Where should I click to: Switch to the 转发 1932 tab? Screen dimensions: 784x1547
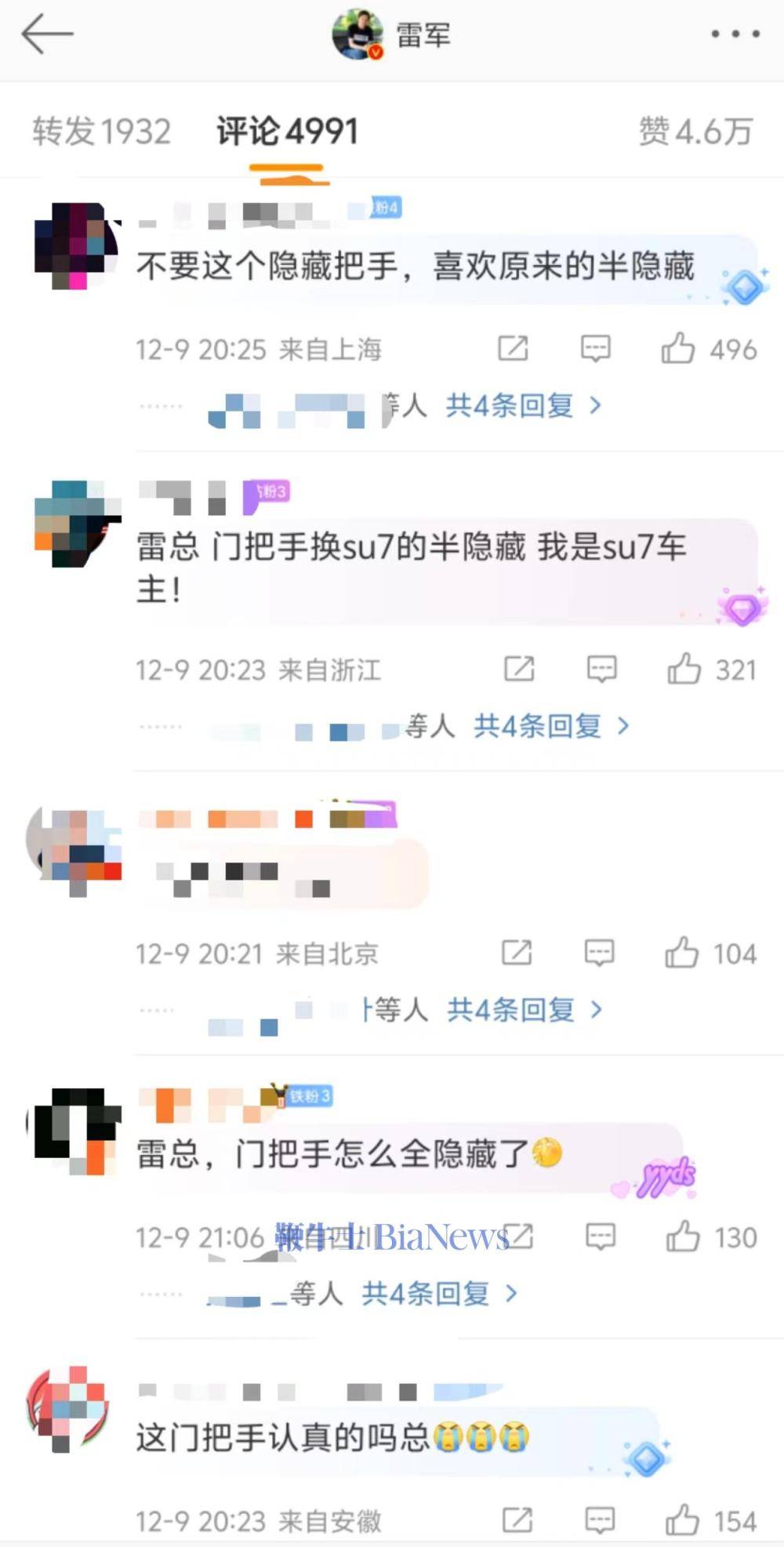click(101, 131)
